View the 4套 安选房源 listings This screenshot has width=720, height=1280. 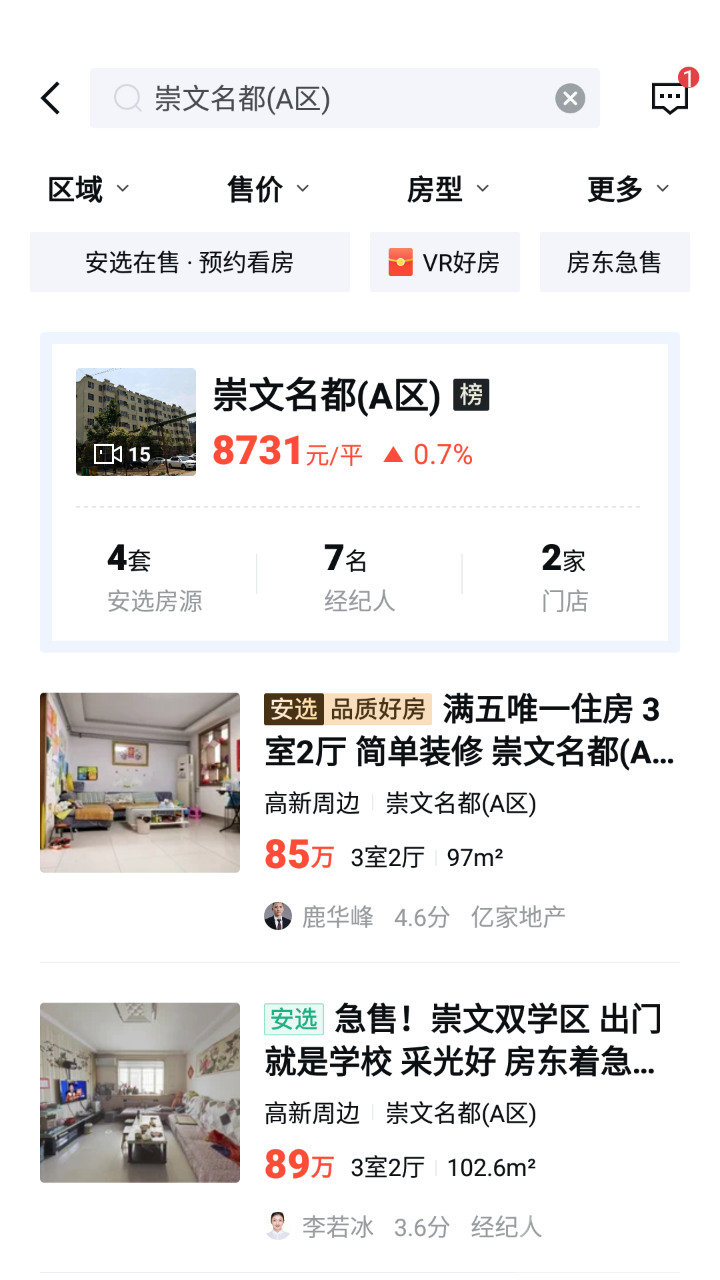pyautogui.click(x=155, y=578)
